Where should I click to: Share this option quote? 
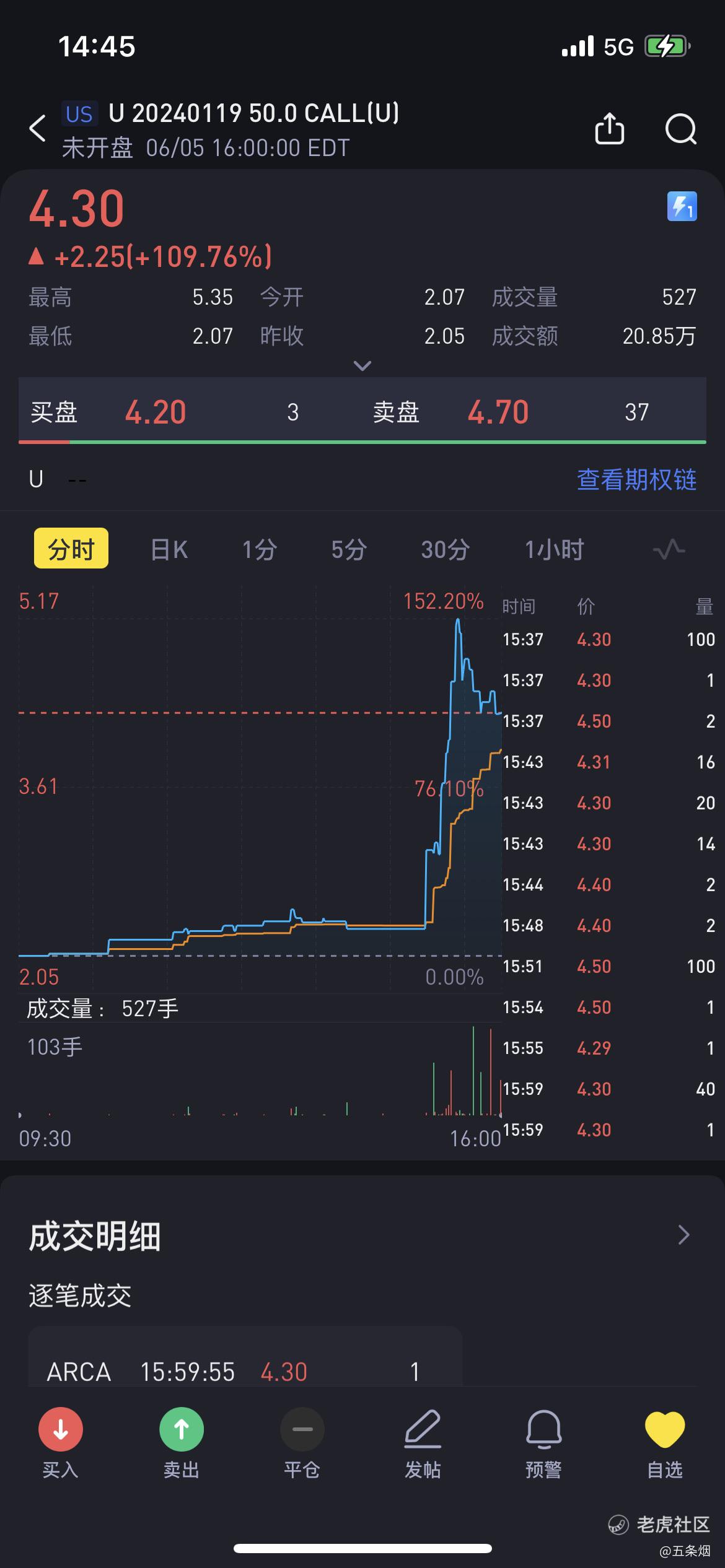(x=609, y=129)
